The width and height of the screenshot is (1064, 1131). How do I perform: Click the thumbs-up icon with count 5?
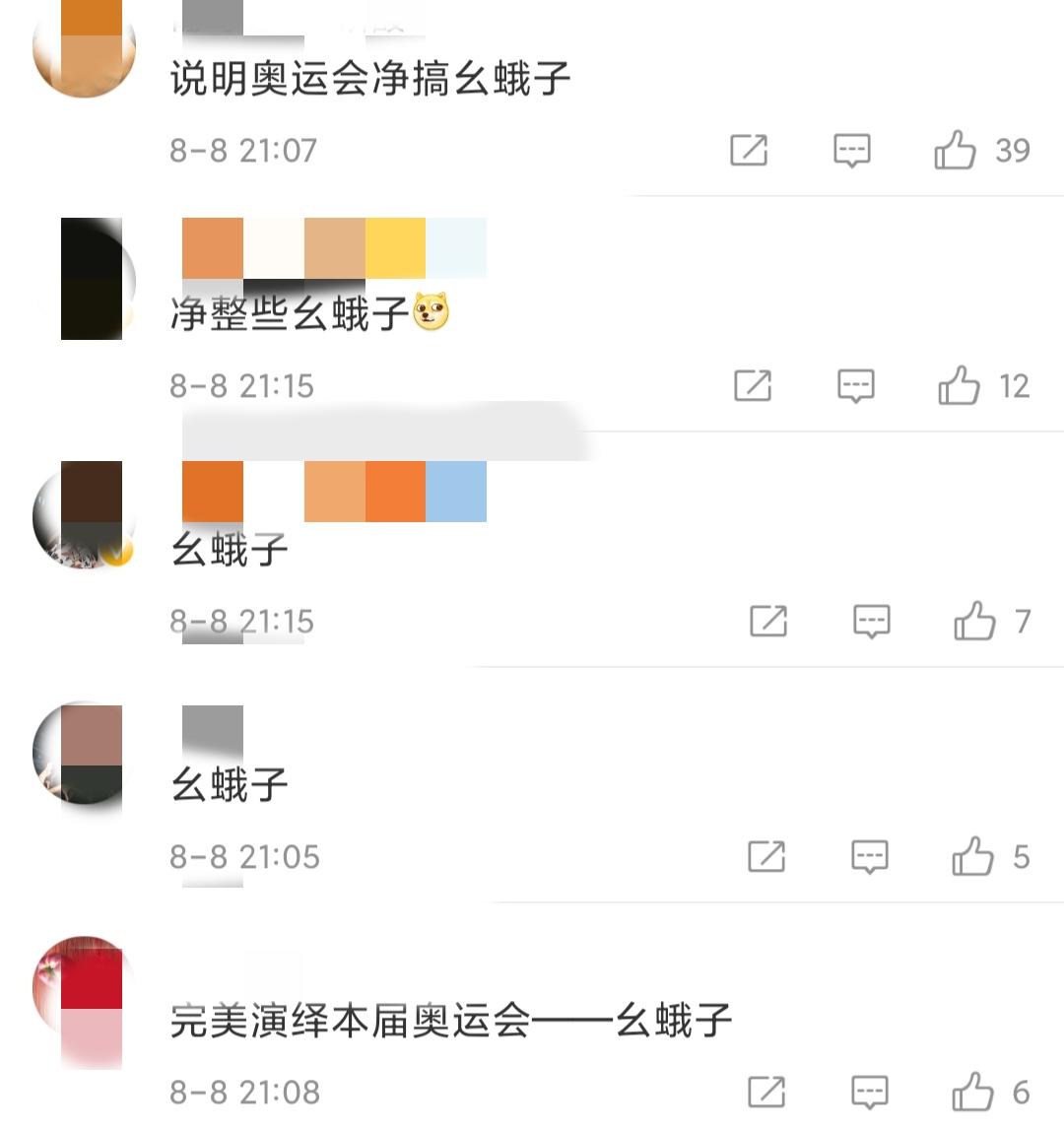(x=972, y=856)
